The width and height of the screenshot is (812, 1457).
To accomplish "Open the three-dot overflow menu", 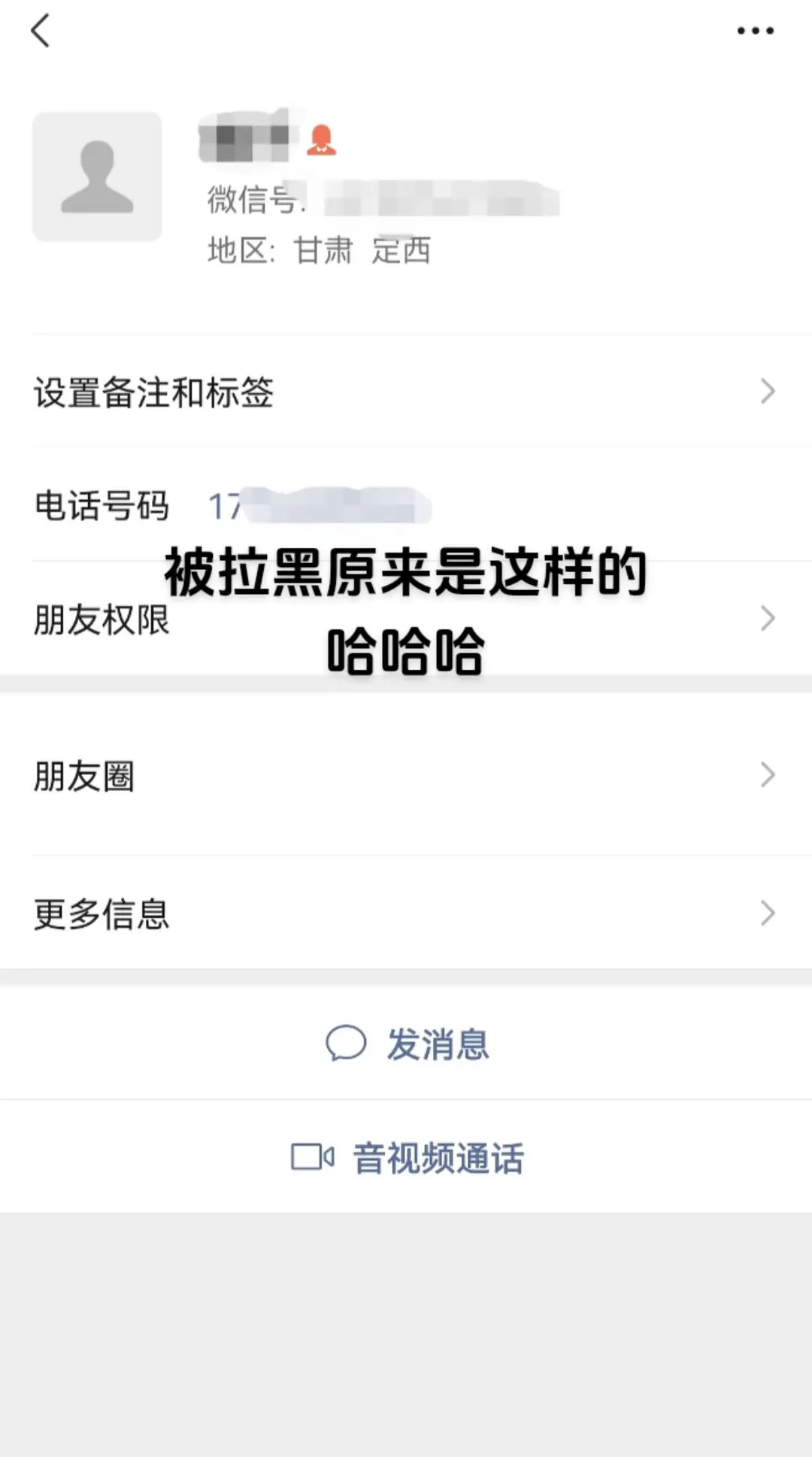I will 755,32.
